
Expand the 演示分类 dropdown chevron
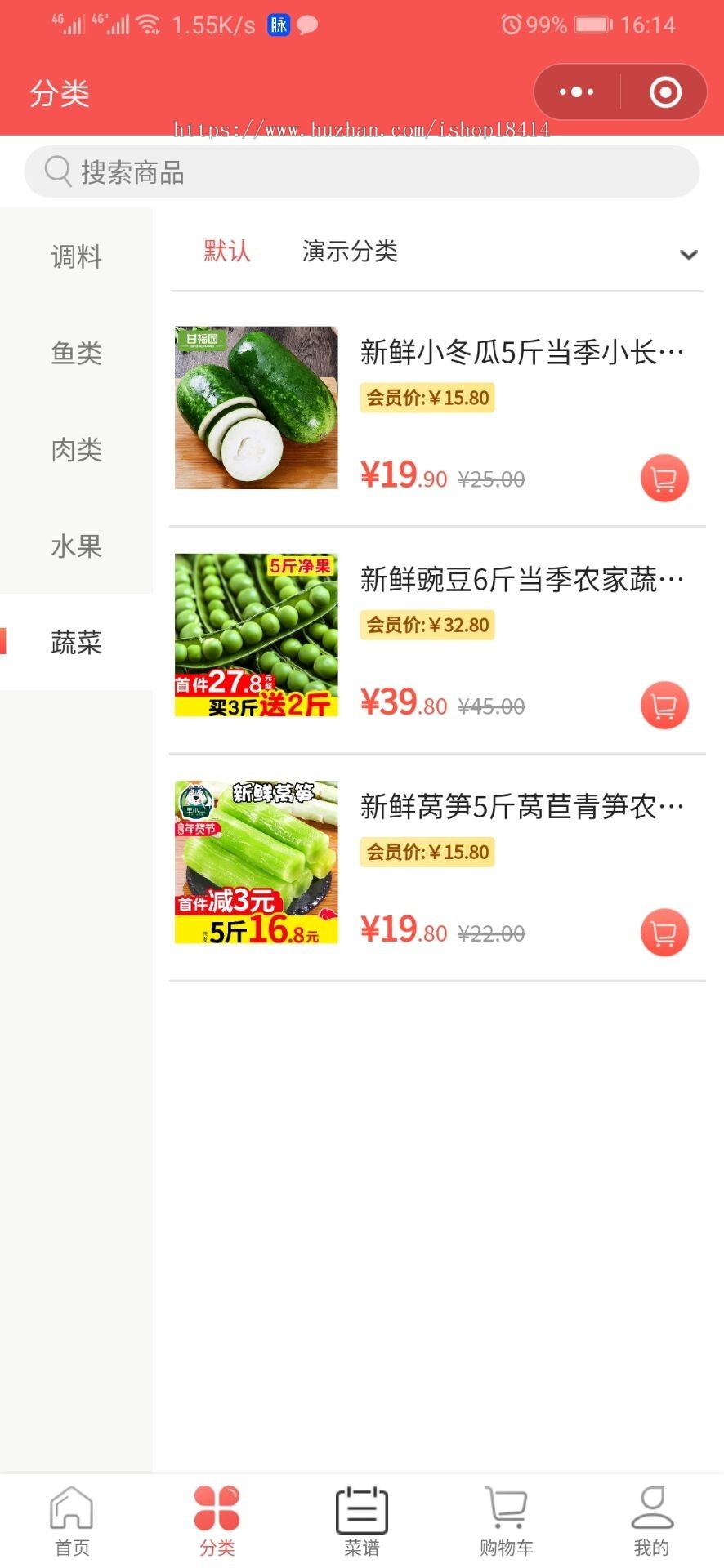coord(686,254)
